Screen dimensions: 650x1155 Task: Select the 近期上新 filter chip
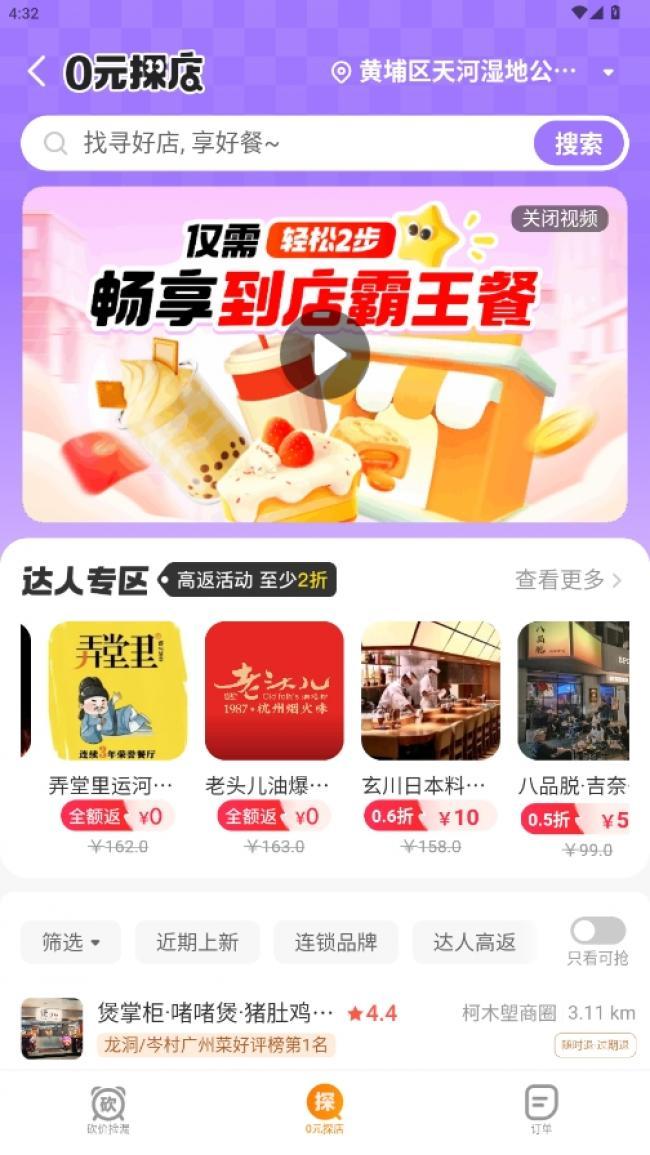click(197, 942)
